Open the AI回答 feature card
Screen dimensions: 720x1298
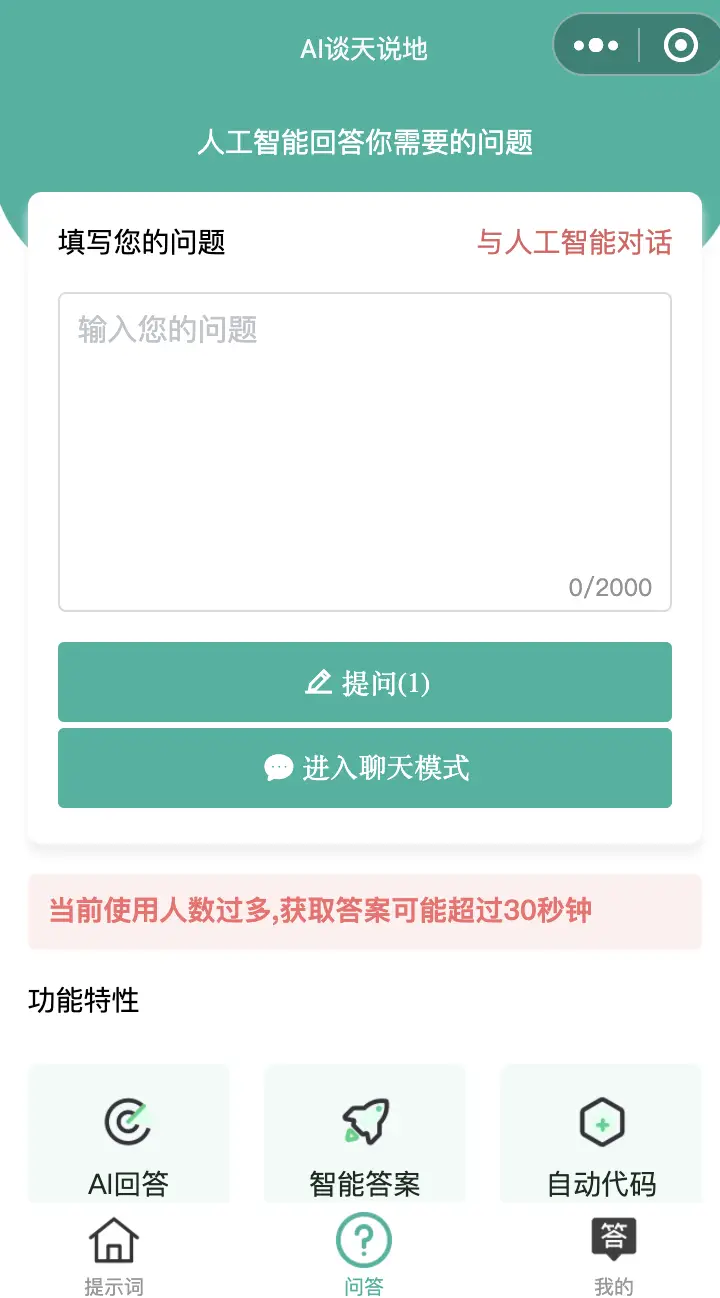click(129, 1133)
